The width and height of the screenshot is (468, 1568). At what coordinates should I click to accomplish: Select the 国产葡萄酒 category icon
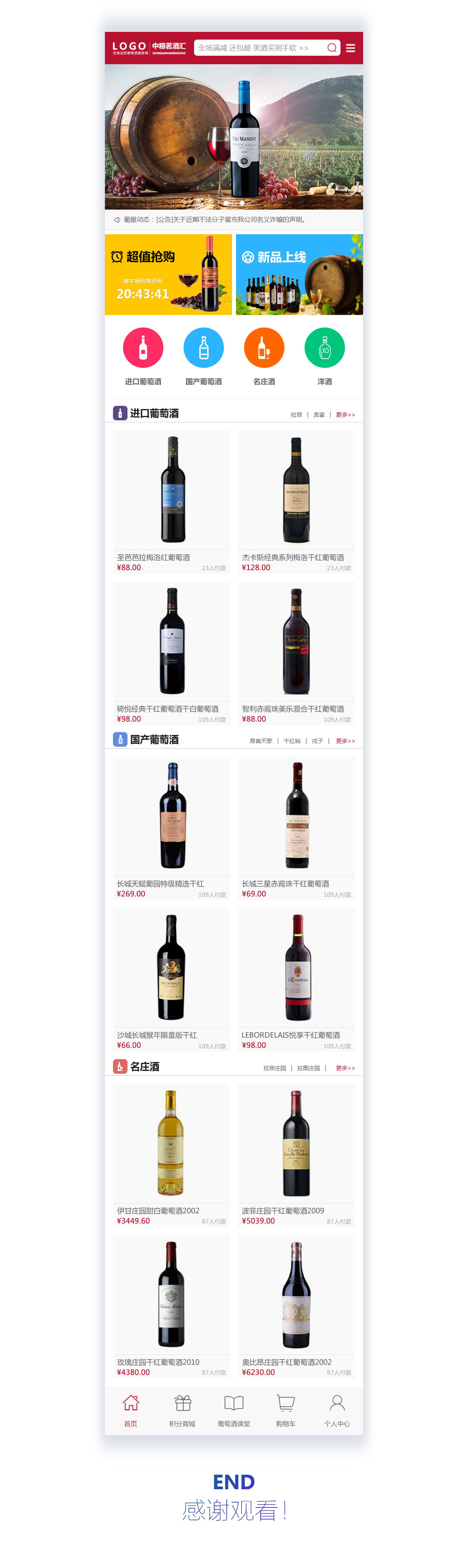[x=204, y=348]
